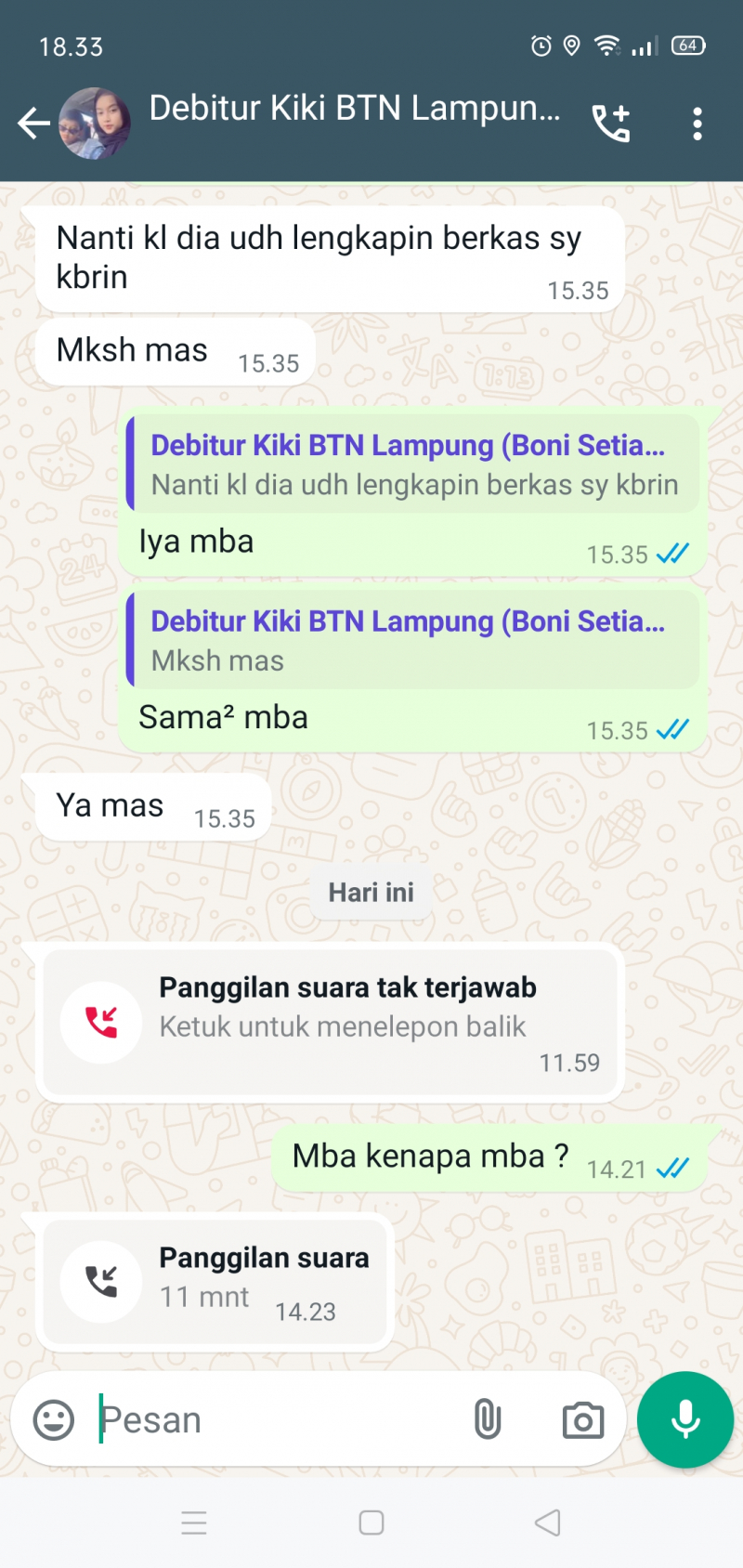743x1568 pixels.
Task: Open the emoji picker
Action: (54, 1419)
